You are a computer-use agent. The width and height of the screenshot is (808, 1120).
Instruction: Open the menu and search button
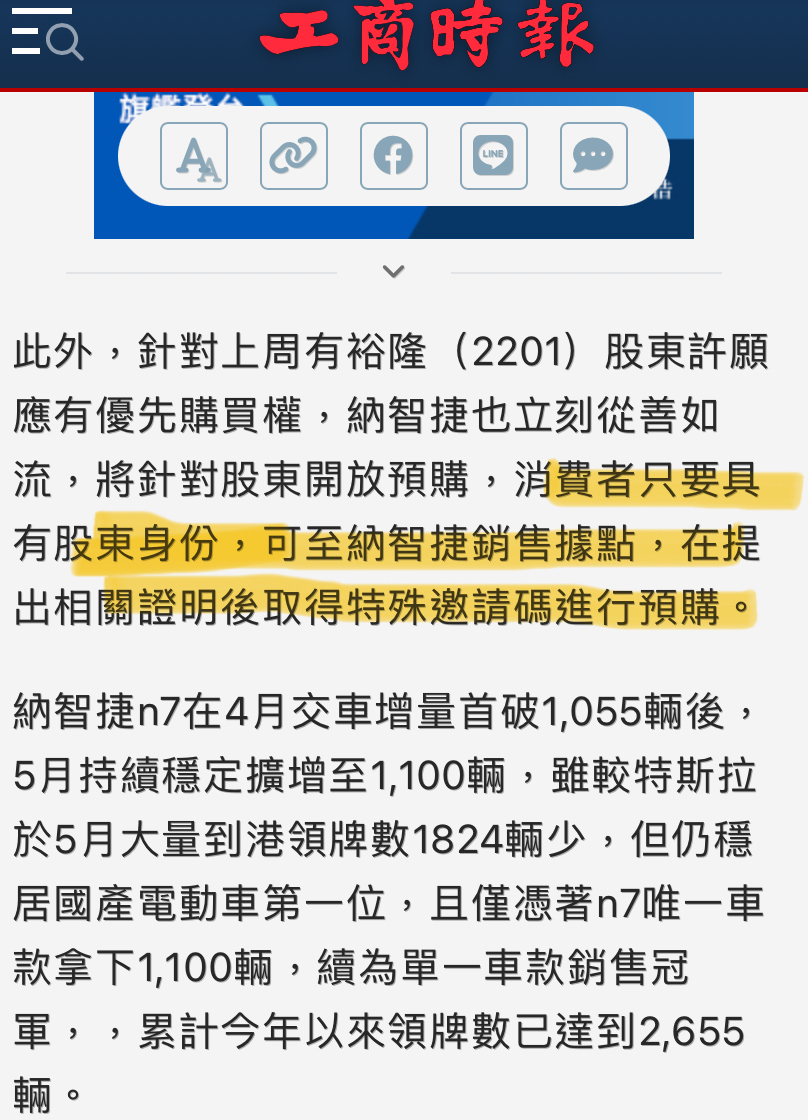[x=46, y=36]
